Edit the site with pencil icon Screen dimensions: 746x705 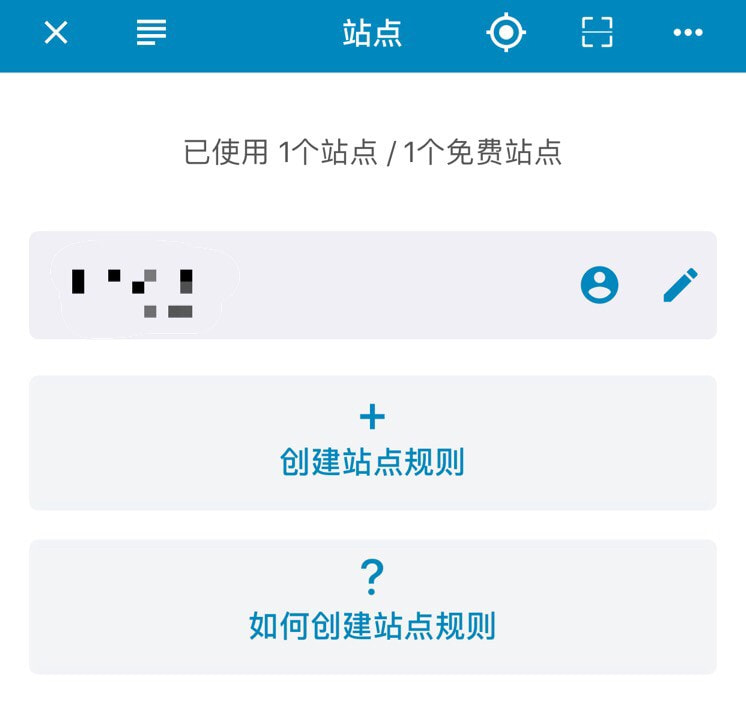click(x=680, y=285)
